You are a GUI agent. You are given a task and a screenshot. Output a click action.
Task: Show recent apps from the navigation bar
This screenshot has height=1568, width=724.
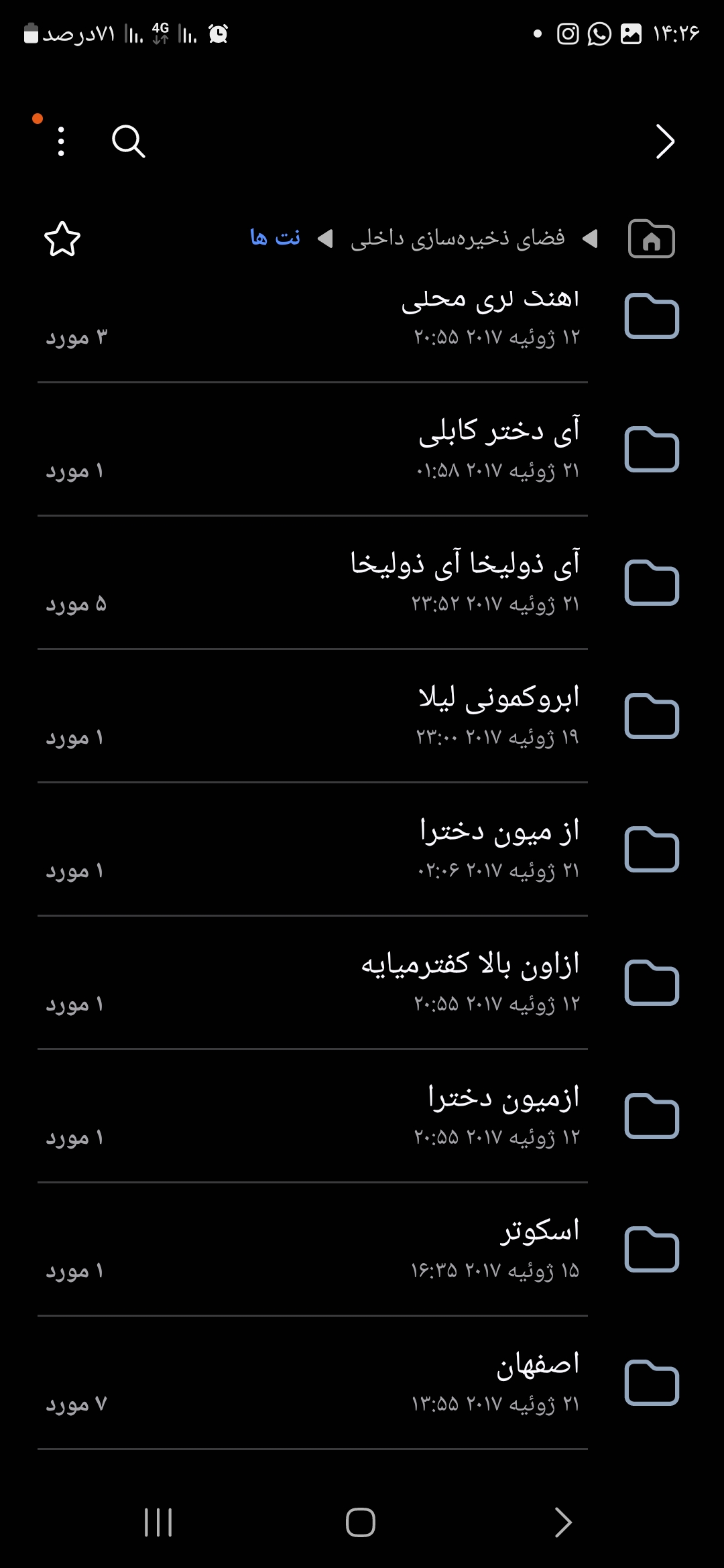(x=158, y=1522)
